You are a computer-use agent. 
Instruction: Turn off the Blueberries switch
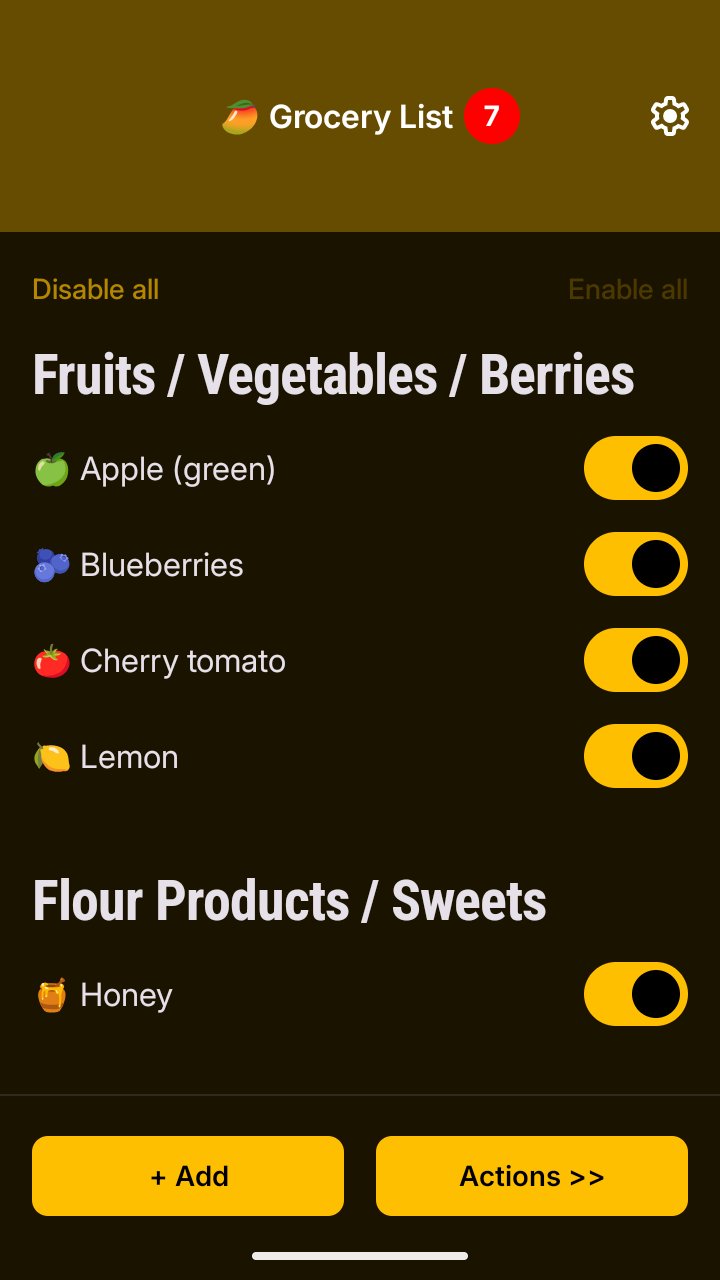(x=635, y=563)
